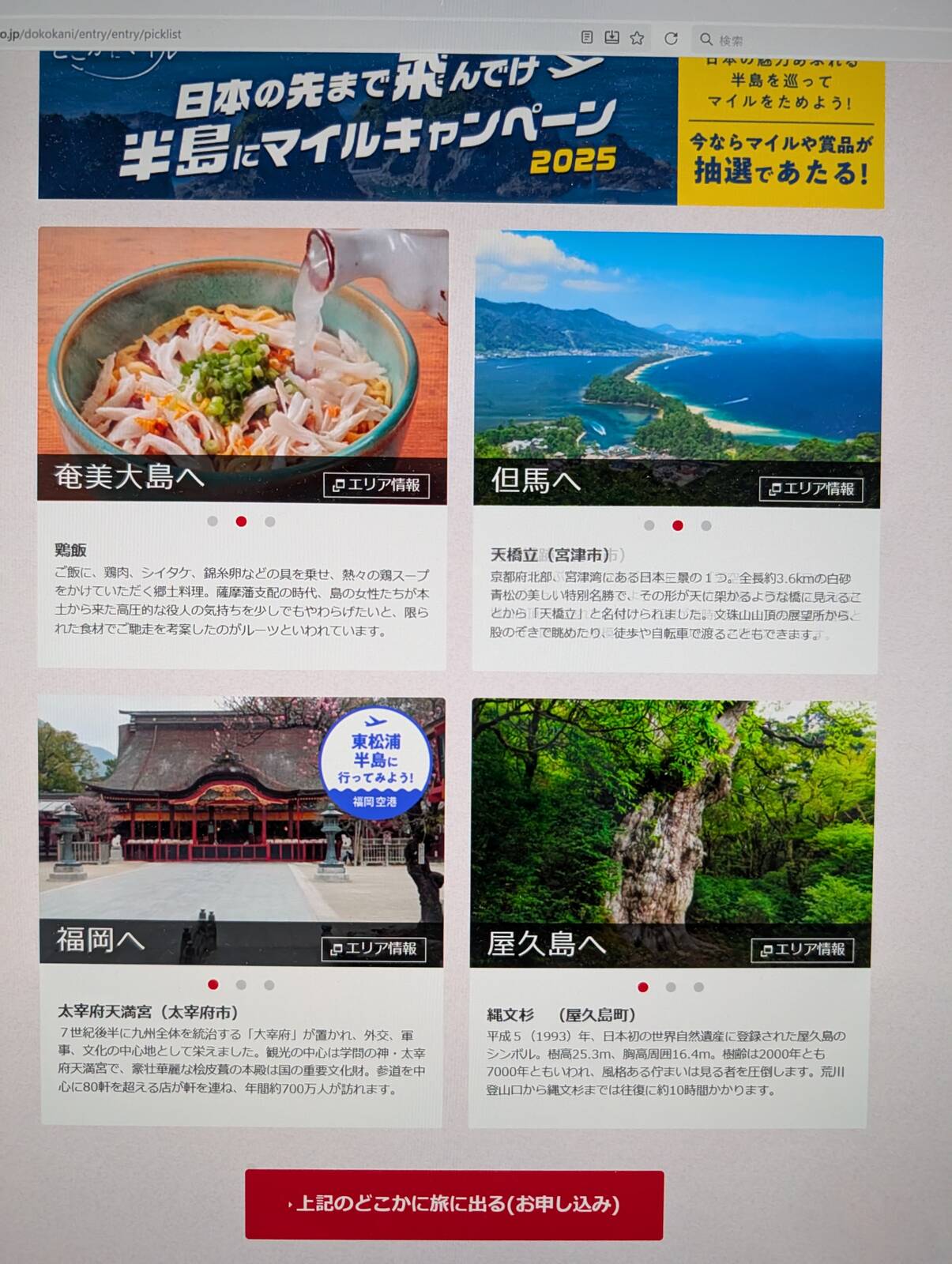Tap the 東松浦半島に行ってみよう badge

(375, 762)
